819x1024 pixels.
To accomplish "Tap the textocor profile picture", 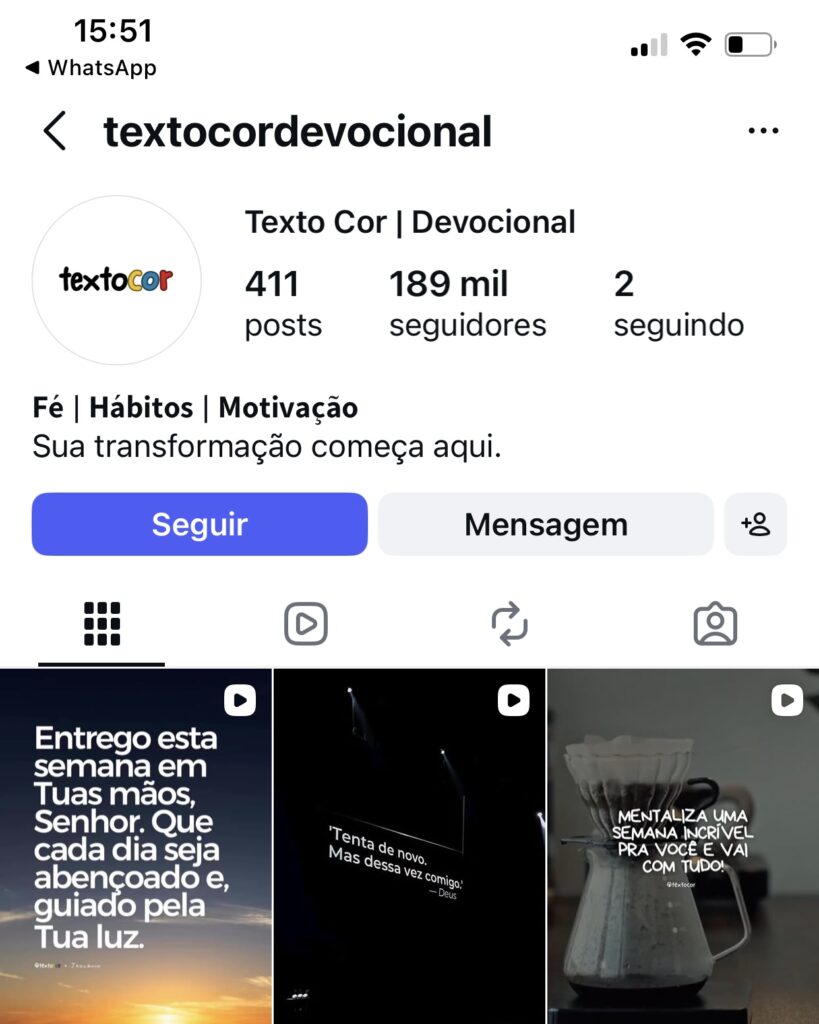I will (x=116, y=280).
